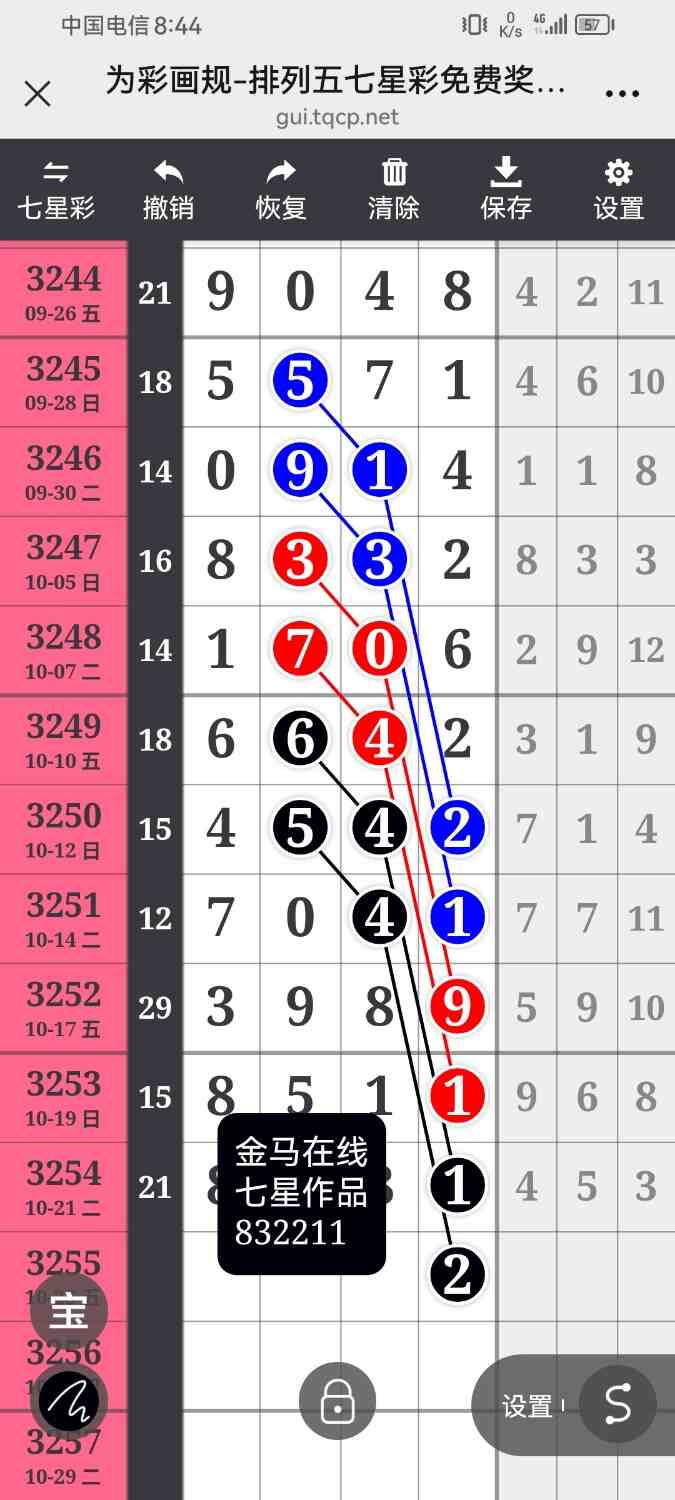The width and height of the screenshot is (675, 1500).
Task: Open the three-dot overflow menu
Action: 622,94
